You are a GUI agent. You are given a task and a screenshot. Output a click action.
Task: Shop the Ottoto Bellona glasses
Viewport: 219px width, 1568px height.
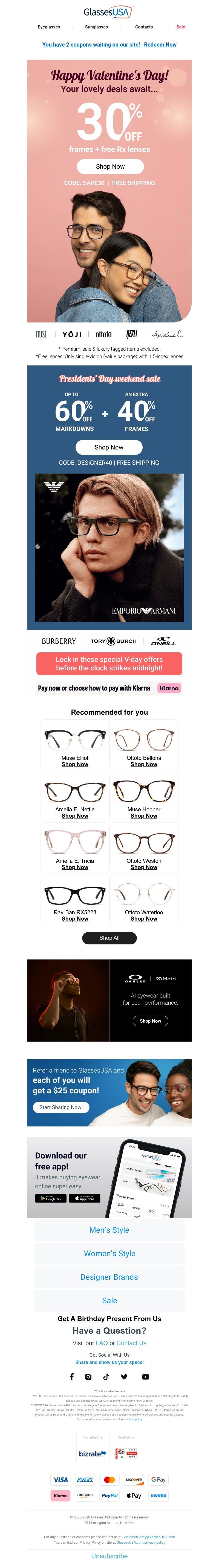pos(143,764)
